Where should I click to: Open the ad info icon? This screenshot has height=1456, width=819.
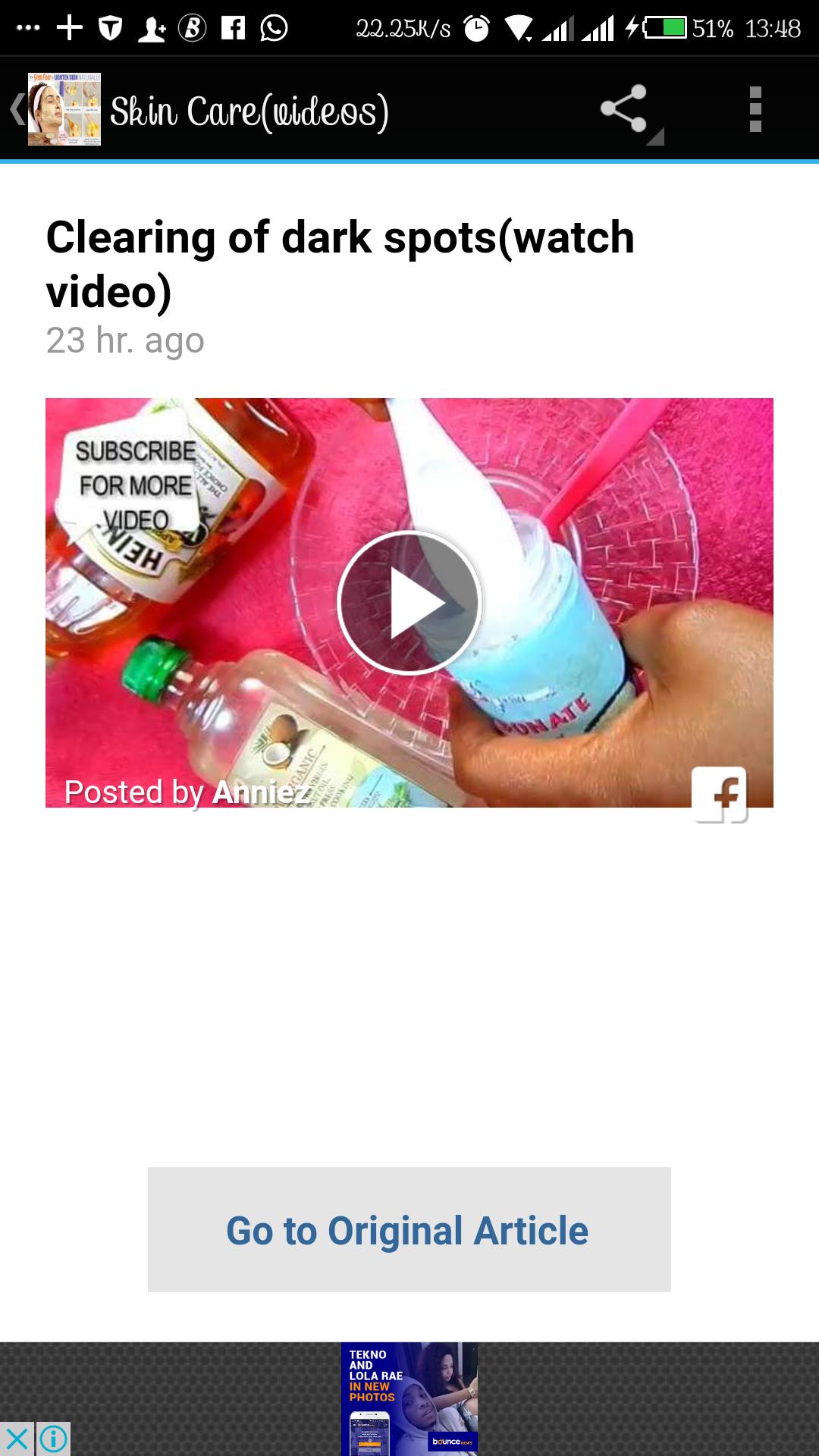[53, 1439]
